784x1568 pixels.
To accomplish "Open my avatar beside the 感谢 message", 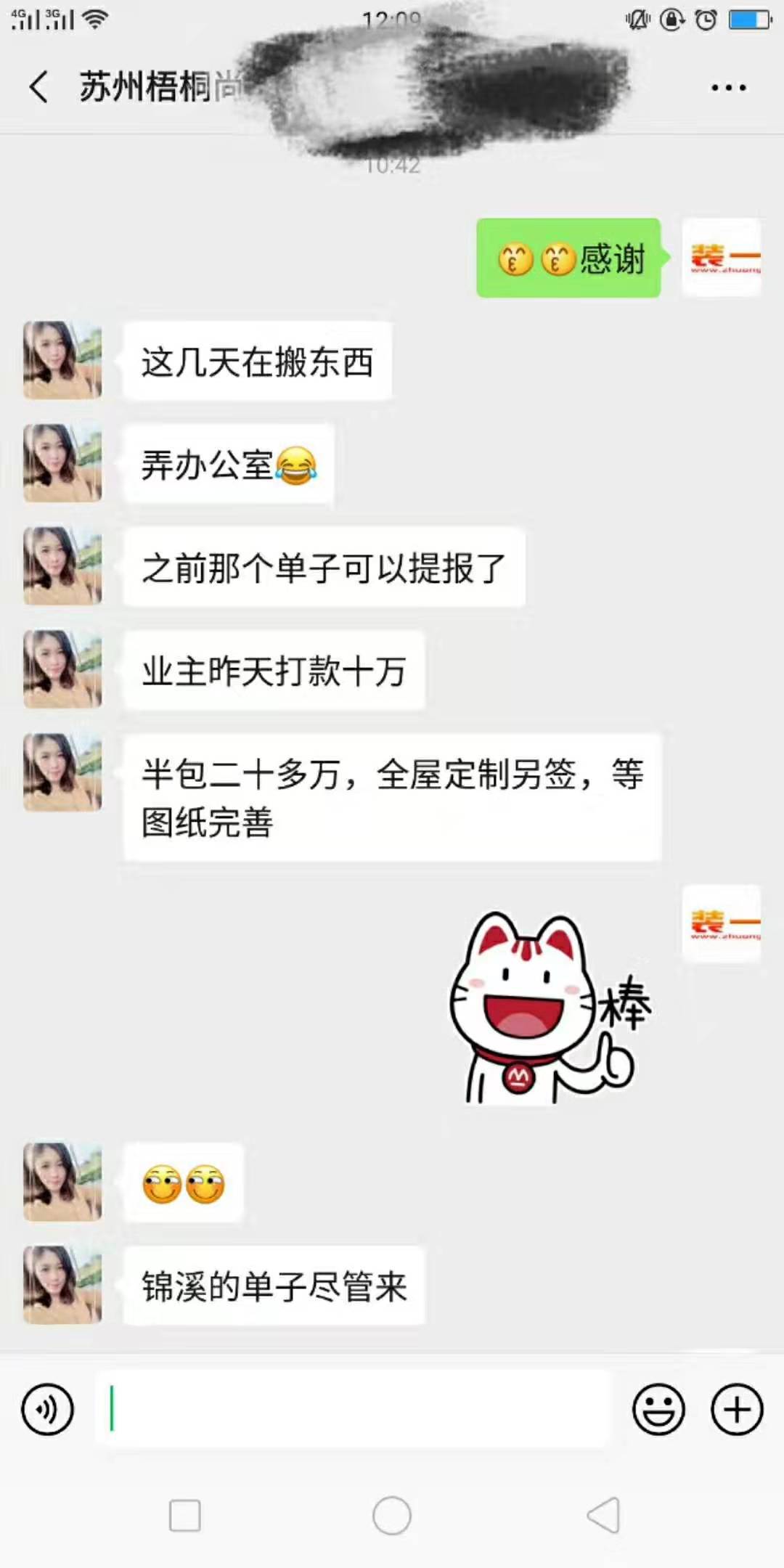I will [722, 258].
